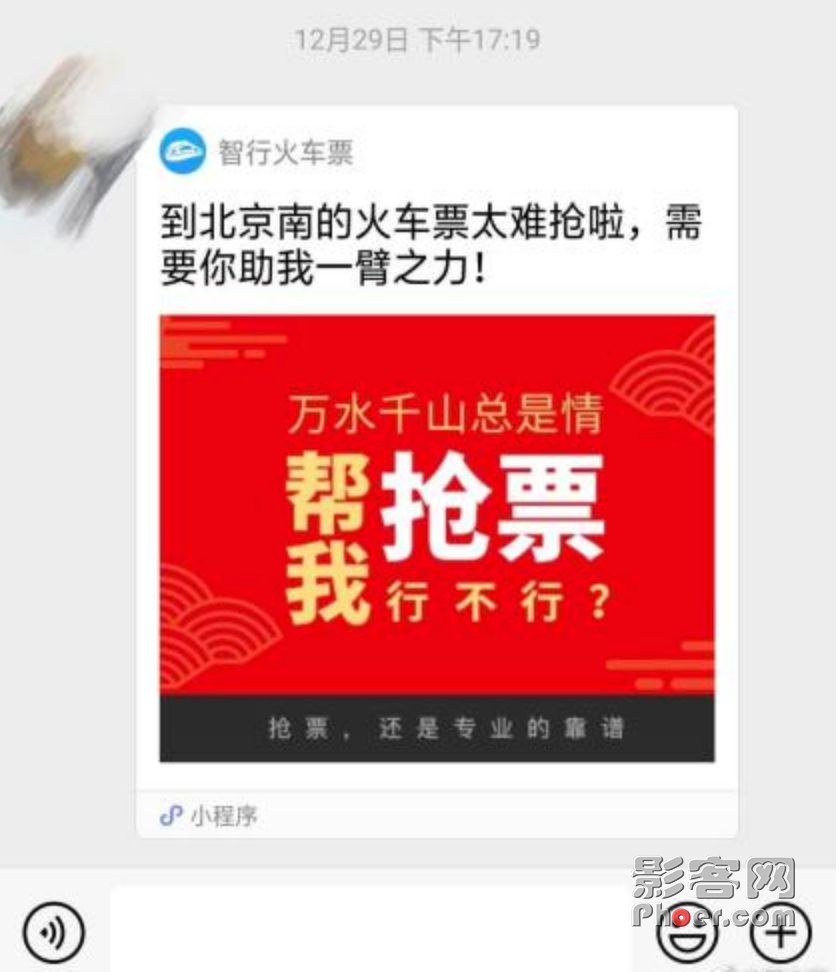Switch to voice message input

(54, 932)
